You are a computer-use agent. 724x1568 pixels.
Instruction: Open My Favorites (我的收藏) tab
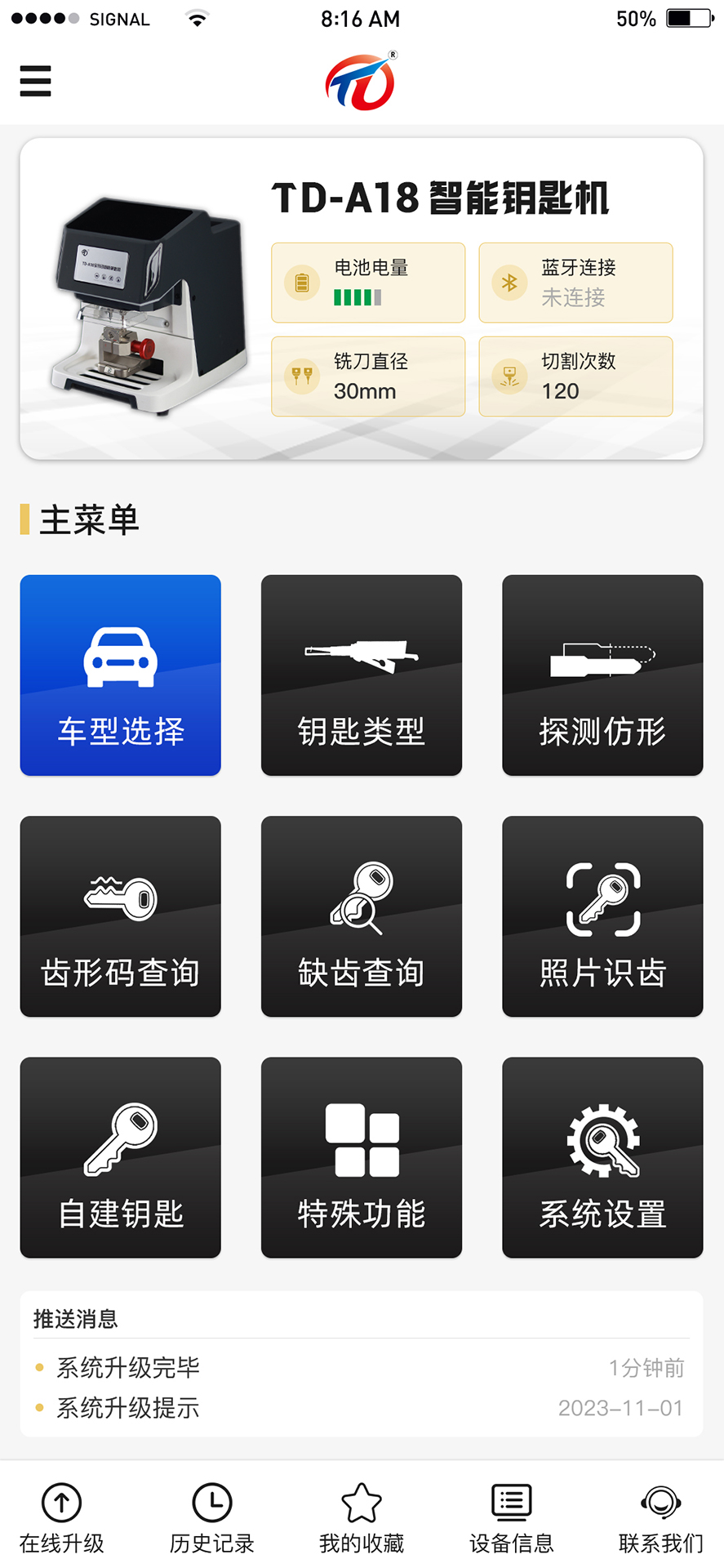[x=362, y=1517]
